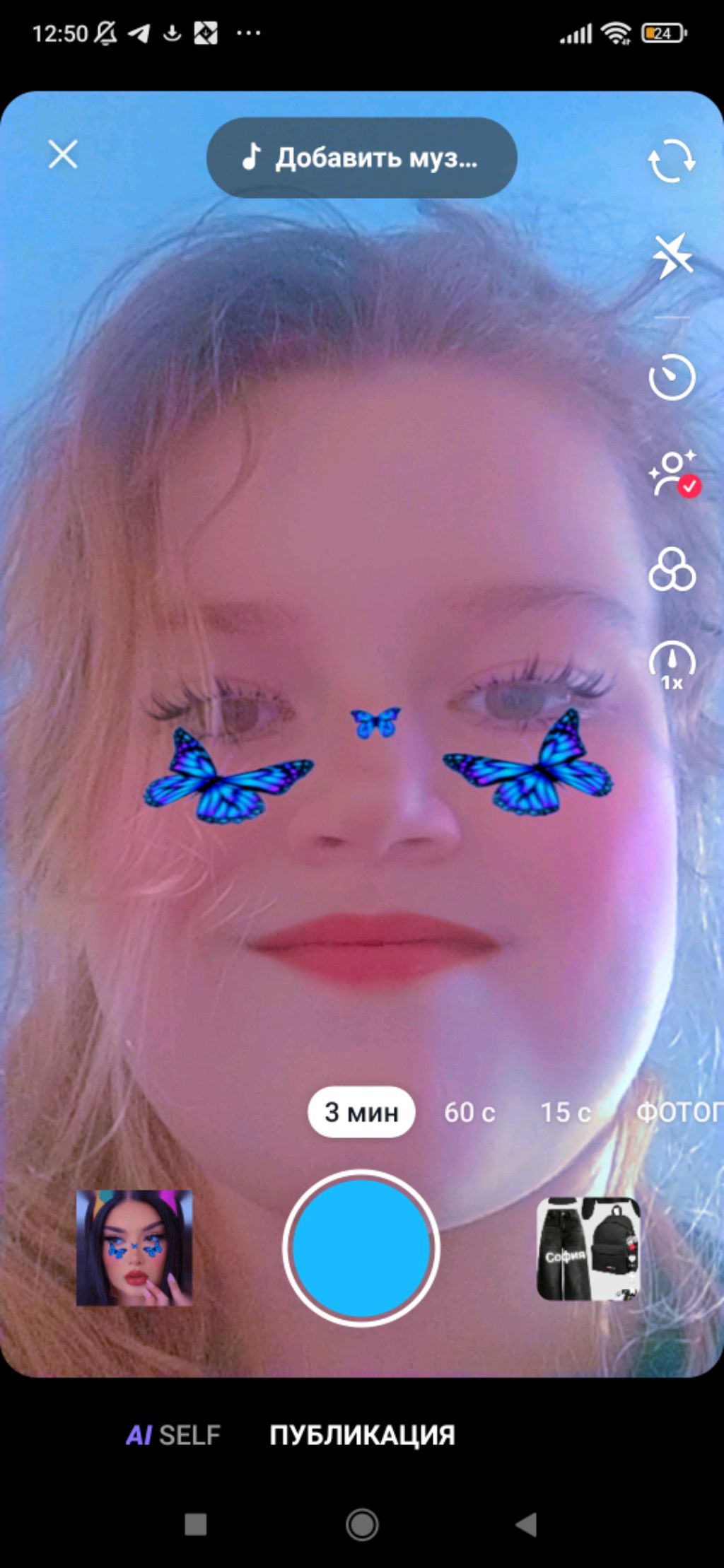The height and width of the screenshot is (1568, 724).
Task: Choose the 15 с duration
Action: [x=565, y=1112]
